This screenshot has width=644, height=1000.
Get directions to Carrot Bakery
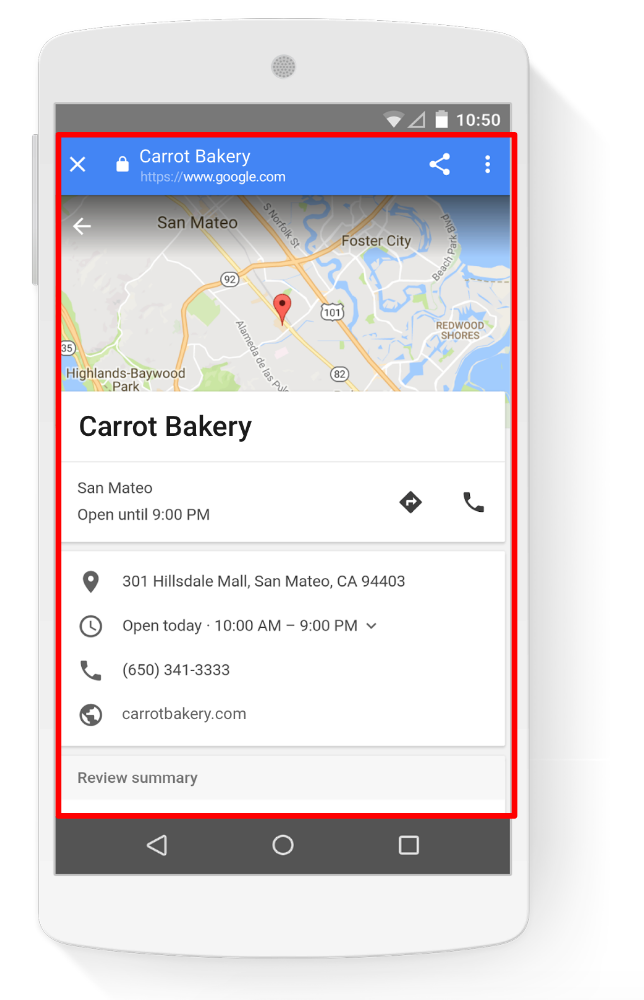[x=410, y=502]
